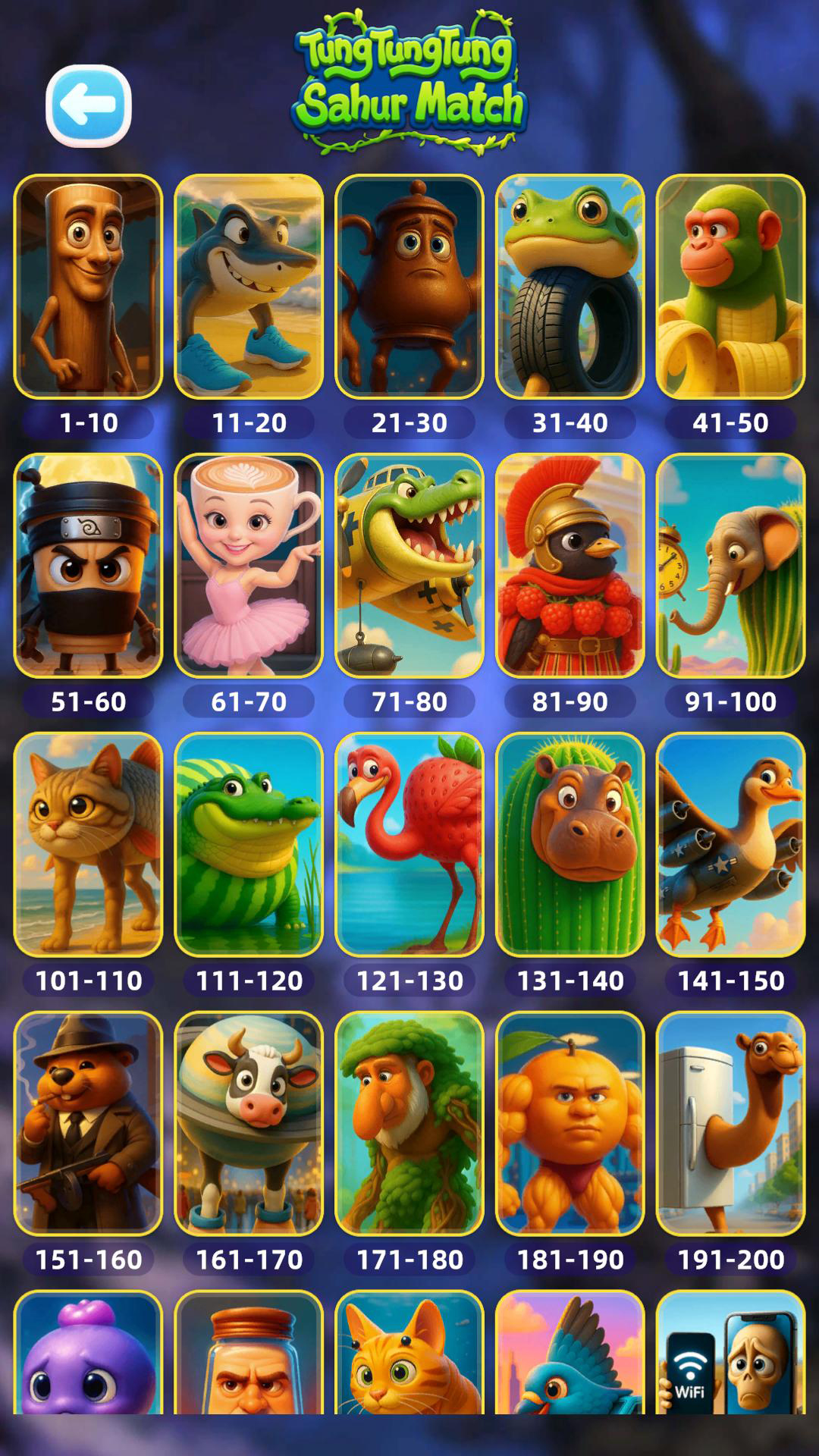Open levels 141-150 duck jet card
819x1456 pixels.
click(x=730, y=845)
